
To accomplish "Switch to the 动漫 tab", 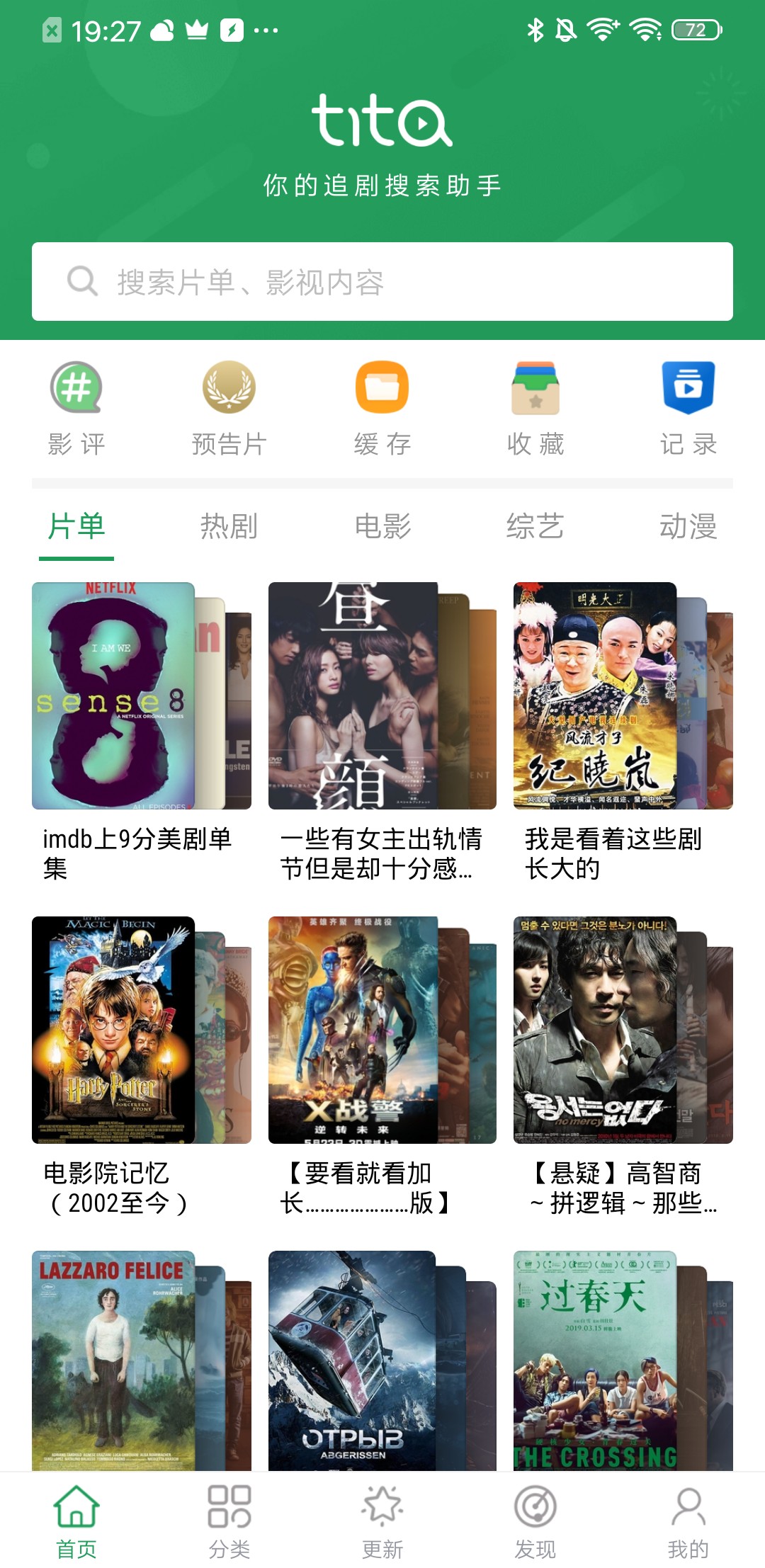I will click(x=688, y=526).
